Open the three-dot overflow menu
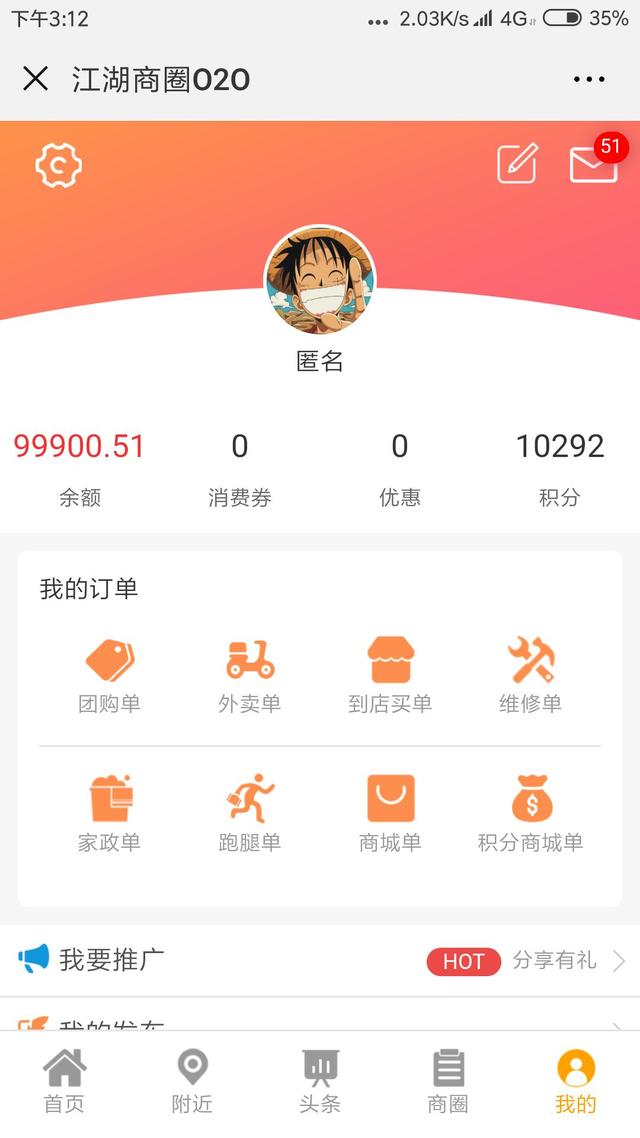 [x=589, y=79]
